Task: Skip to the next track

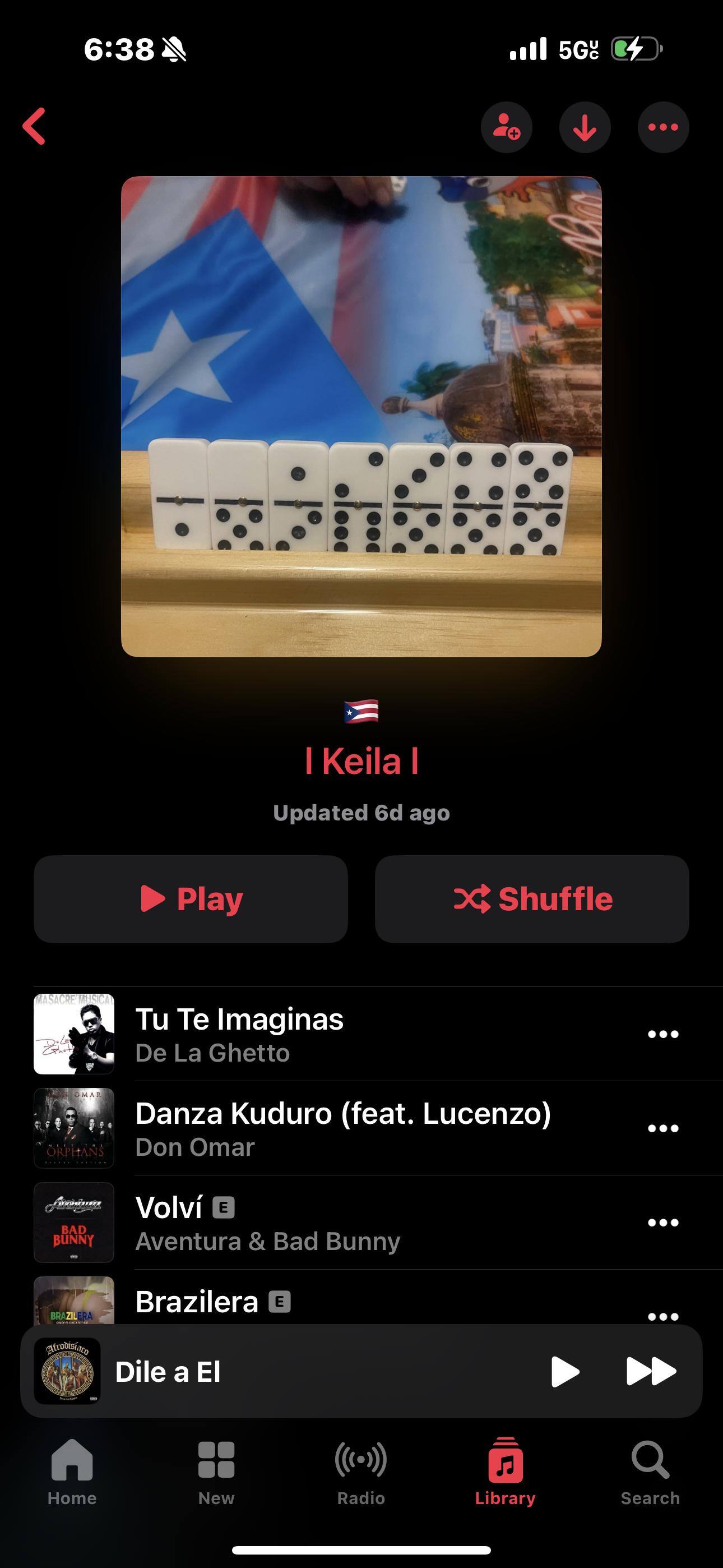Action: [651, 1371]
